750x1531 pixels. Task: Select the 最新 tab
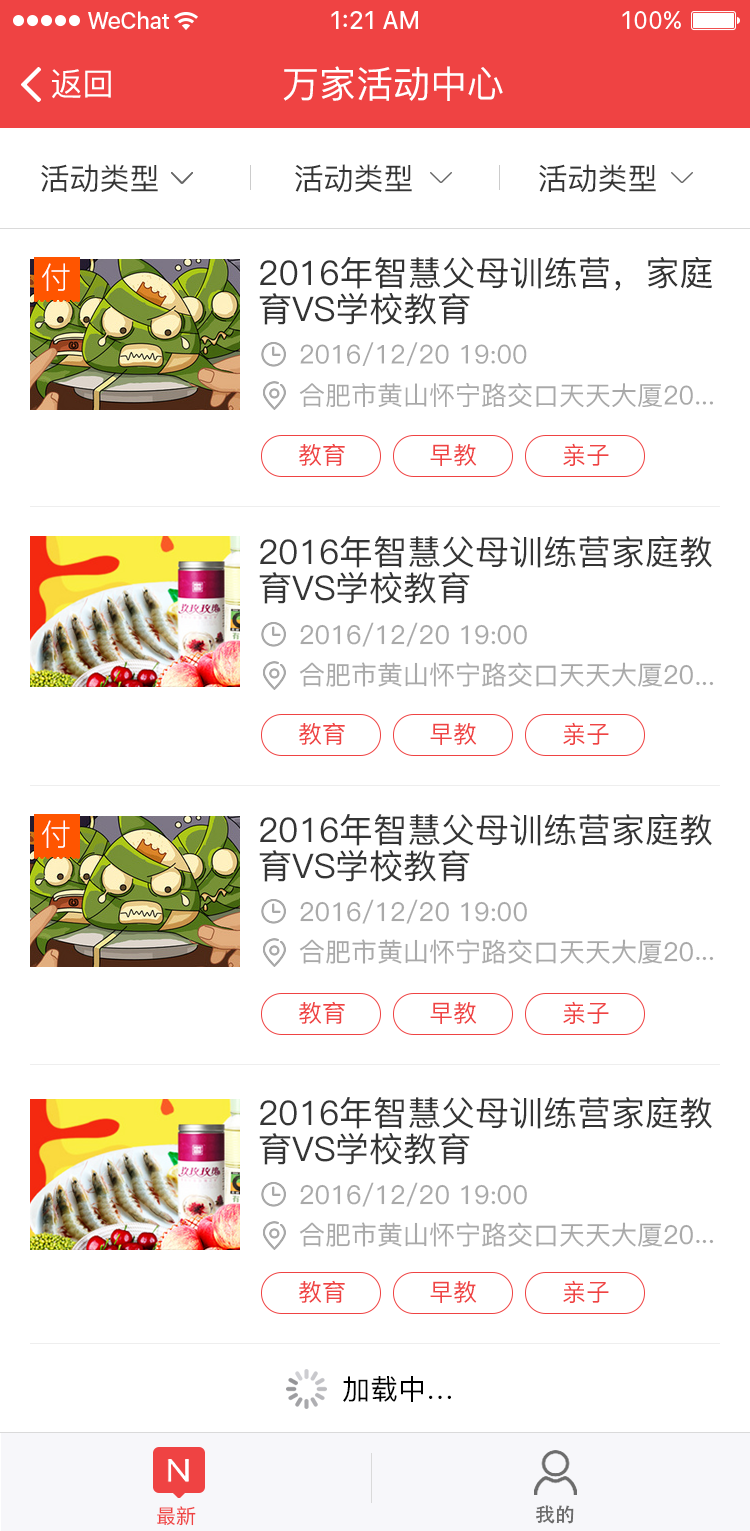[x=177, y=1485]
